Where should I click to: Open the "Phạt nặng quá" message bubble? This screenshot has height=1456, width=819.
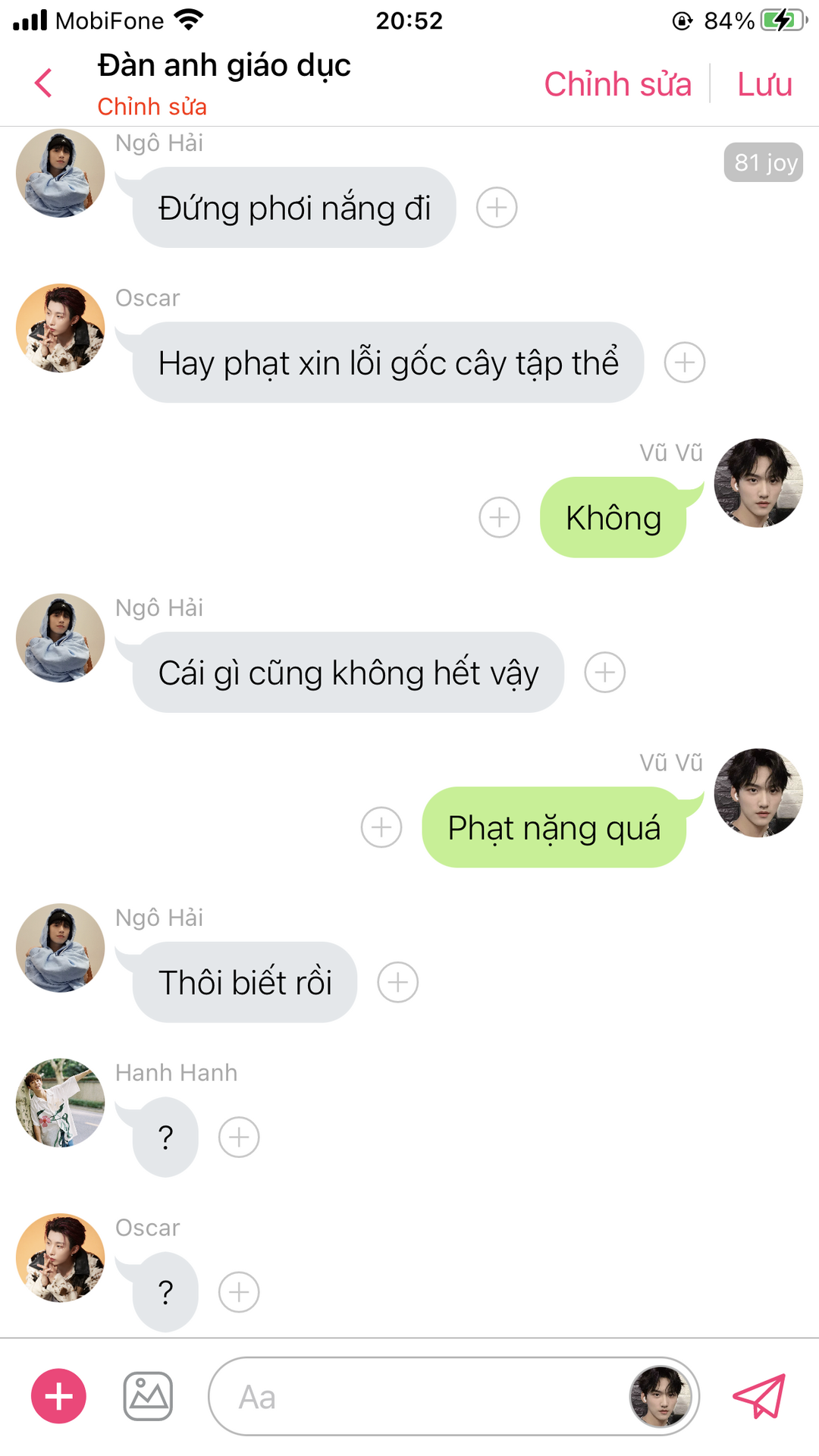pos(554,827)
